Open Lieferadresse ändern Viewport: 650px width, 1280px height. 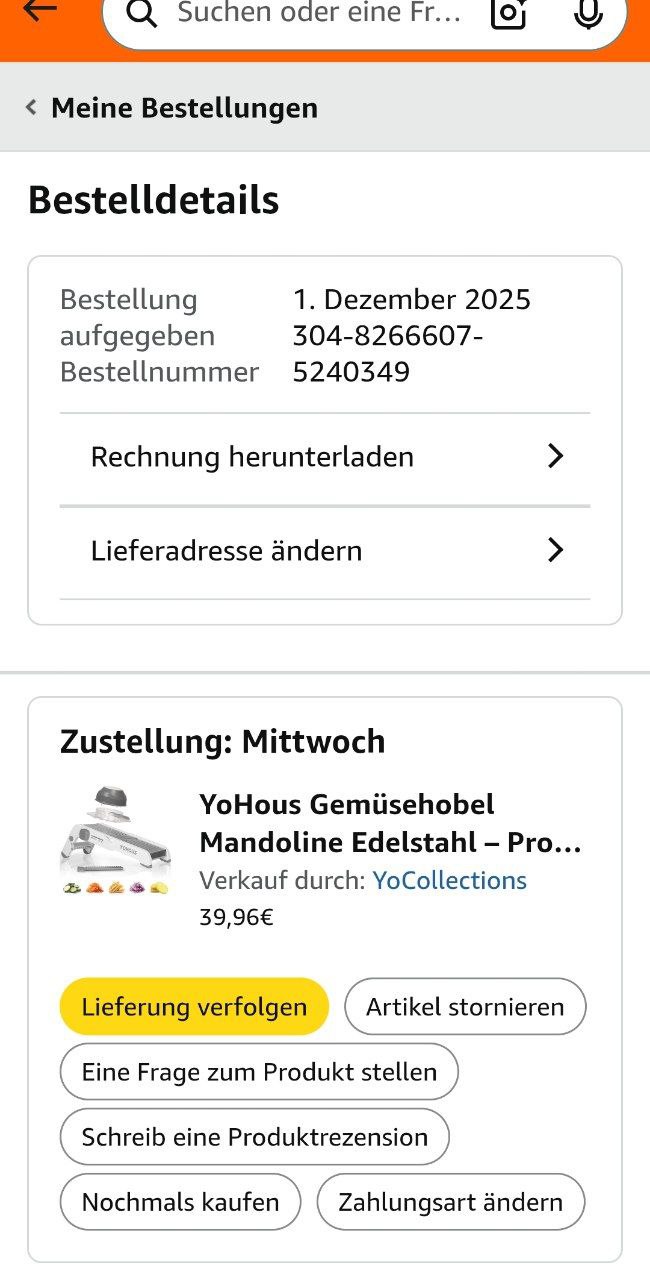pyautogui.click(x=325, y=551)
